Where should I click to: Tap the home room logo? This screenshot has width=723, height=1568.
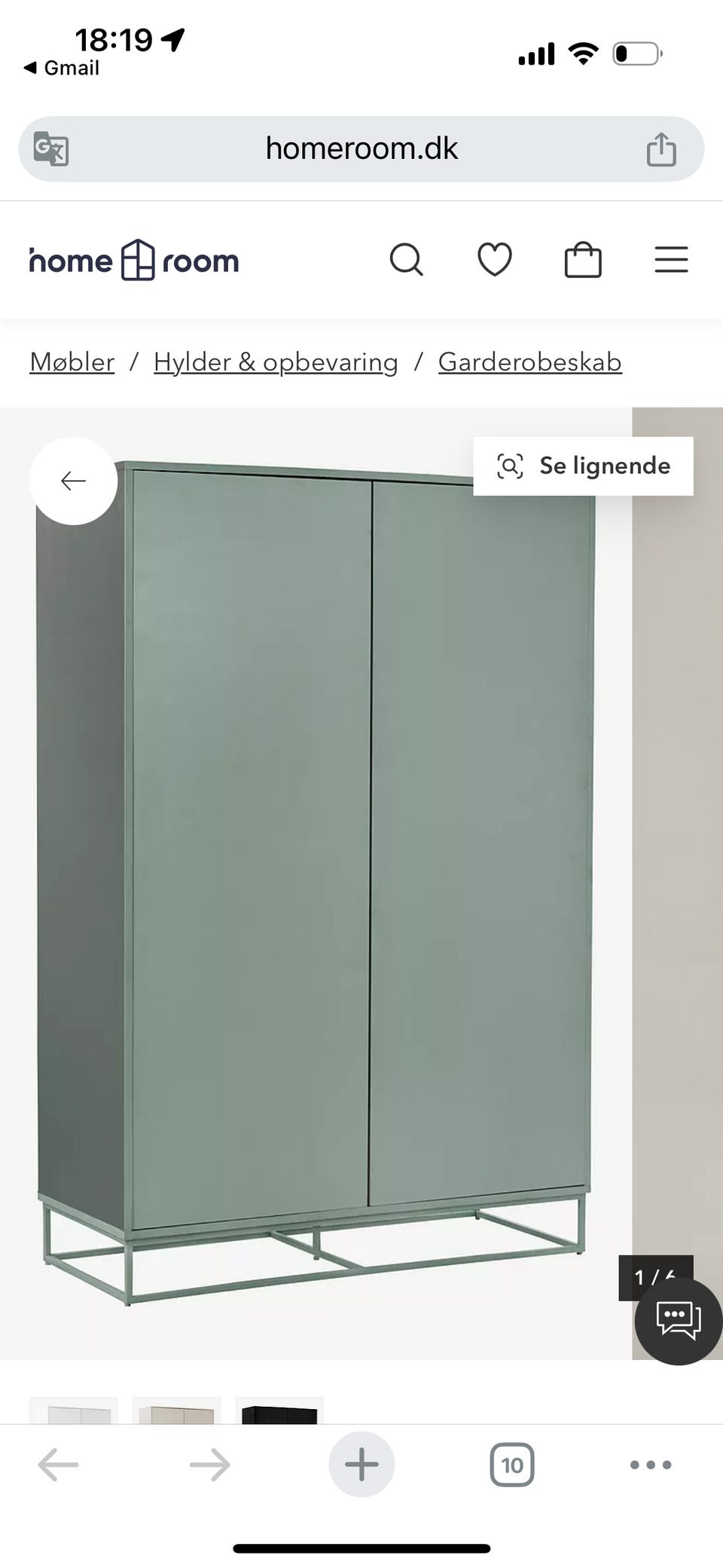(x=133, y=260)
